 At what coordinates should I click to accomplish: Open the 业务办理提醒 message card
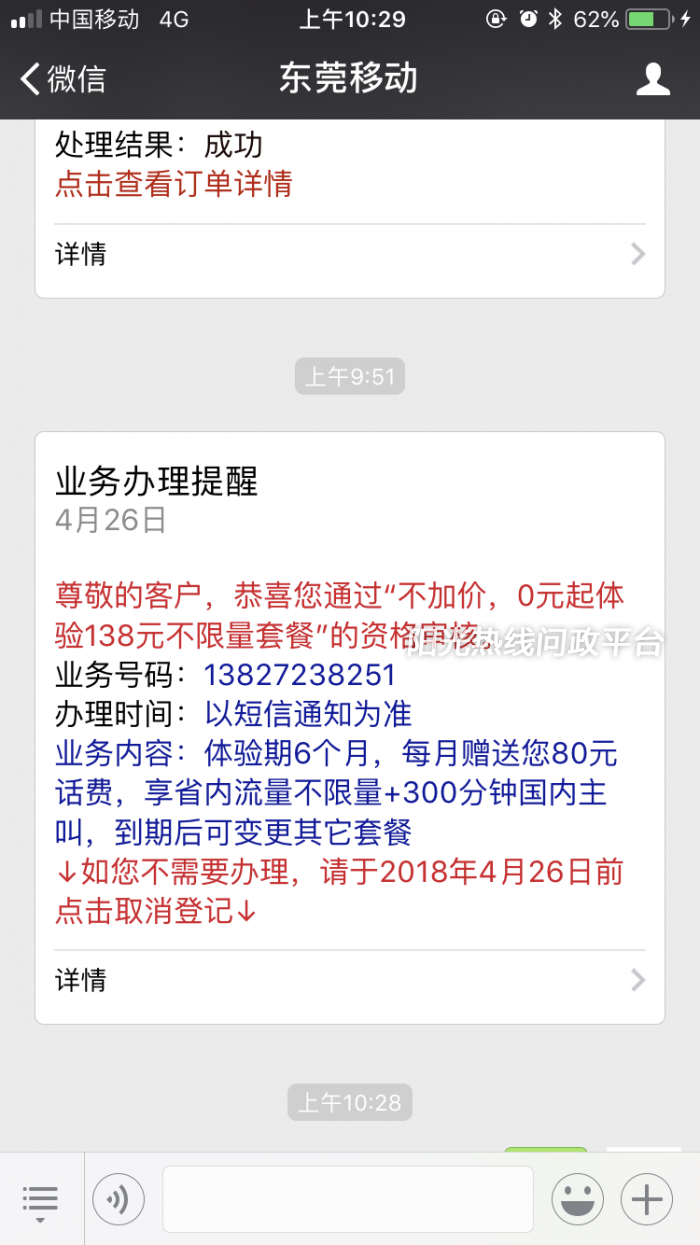[350, 728]
